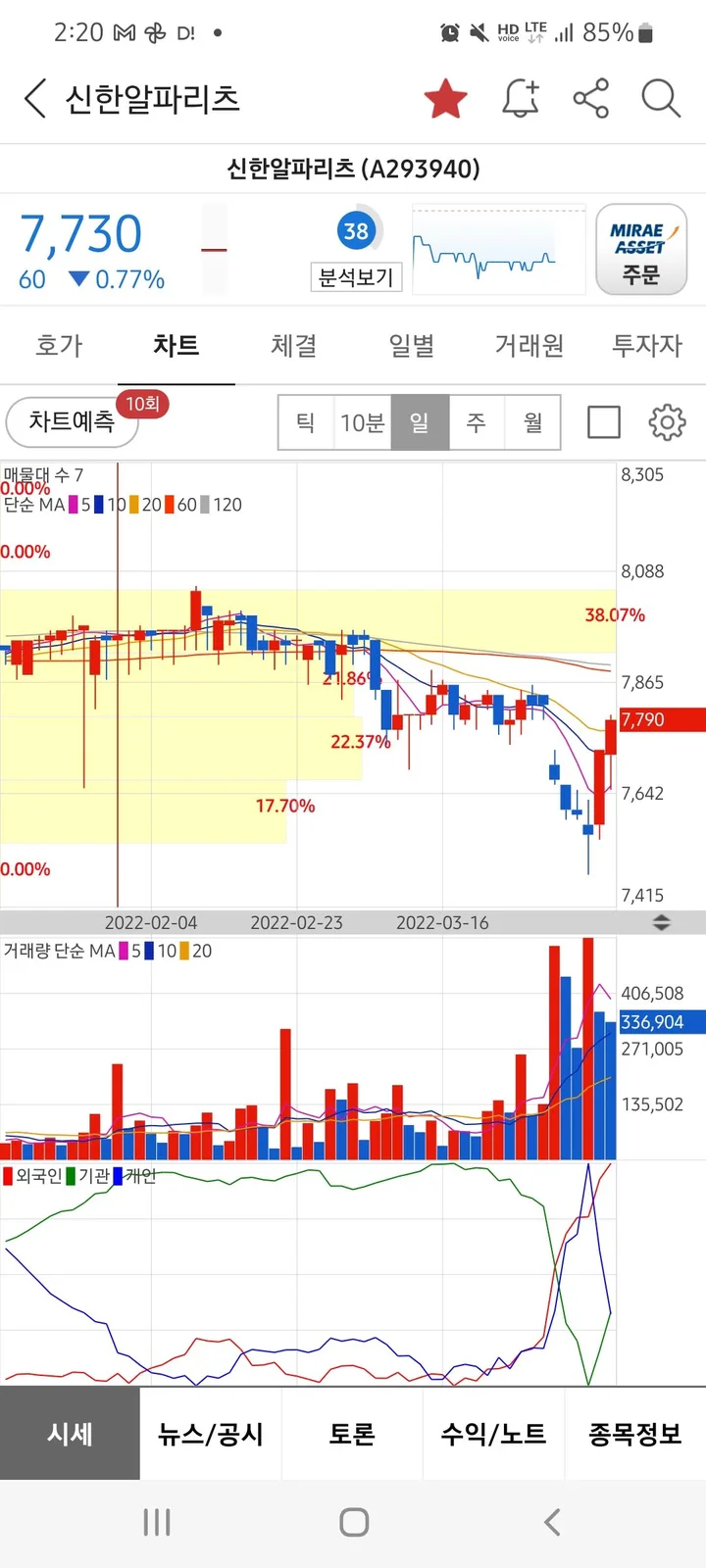Switch to the 거래원 tab
The height and width of the screenshot is (1568, 706).
pos(529,345)
